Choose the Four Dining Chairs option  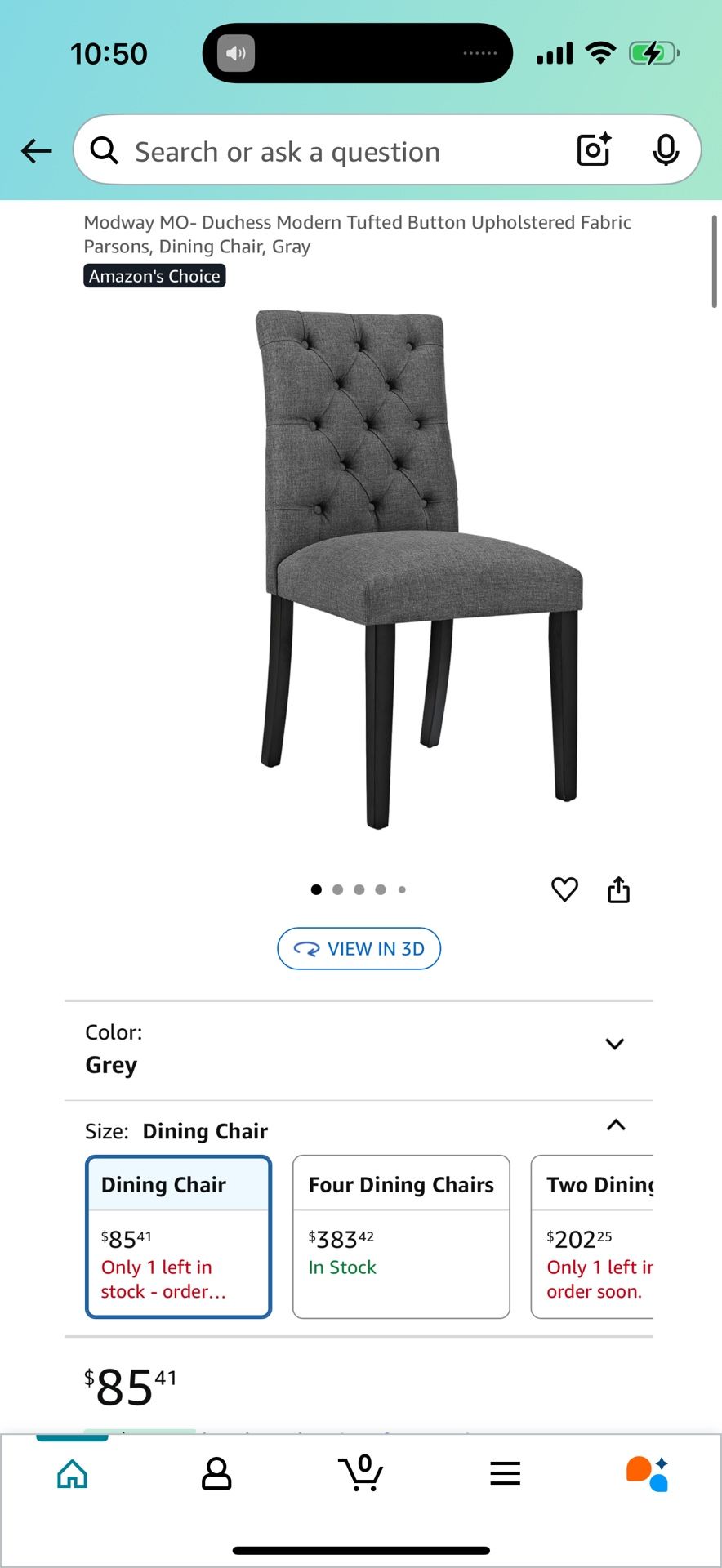coord(401,1236)
